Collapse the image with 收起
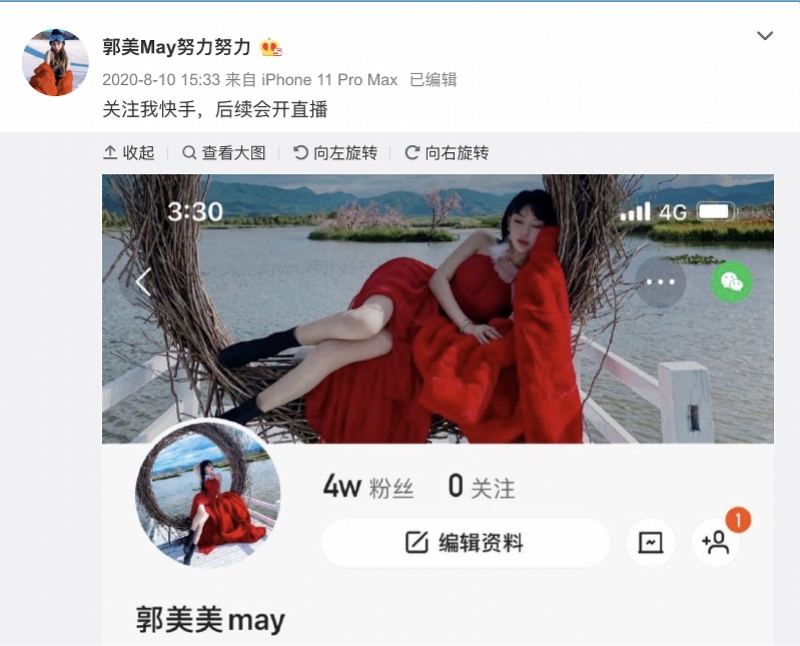800x646 pixels. [x=129, y=153]
